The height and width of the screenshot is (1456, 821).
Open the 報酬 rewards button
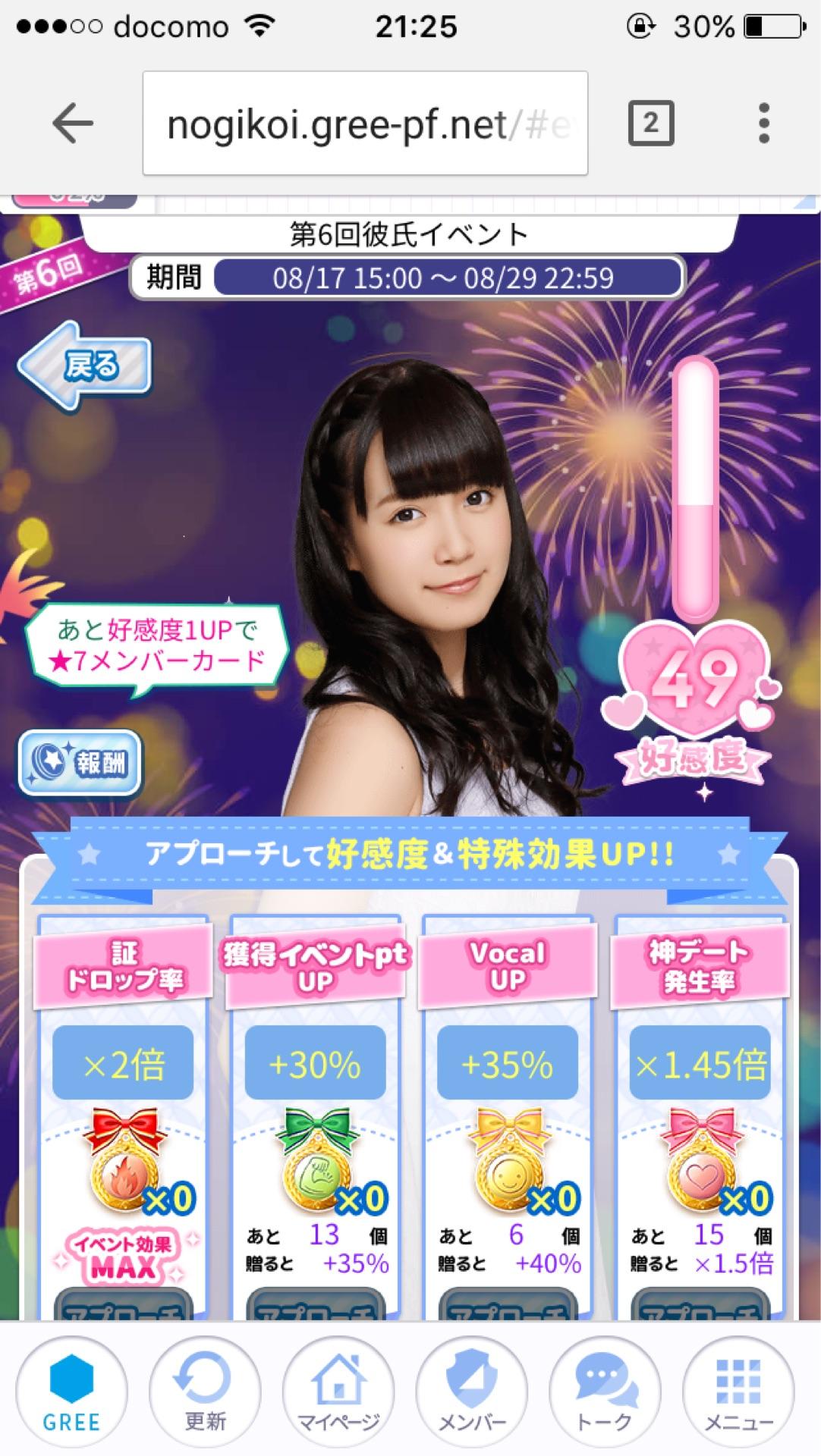pyautogui.click(x=80, y=763)
